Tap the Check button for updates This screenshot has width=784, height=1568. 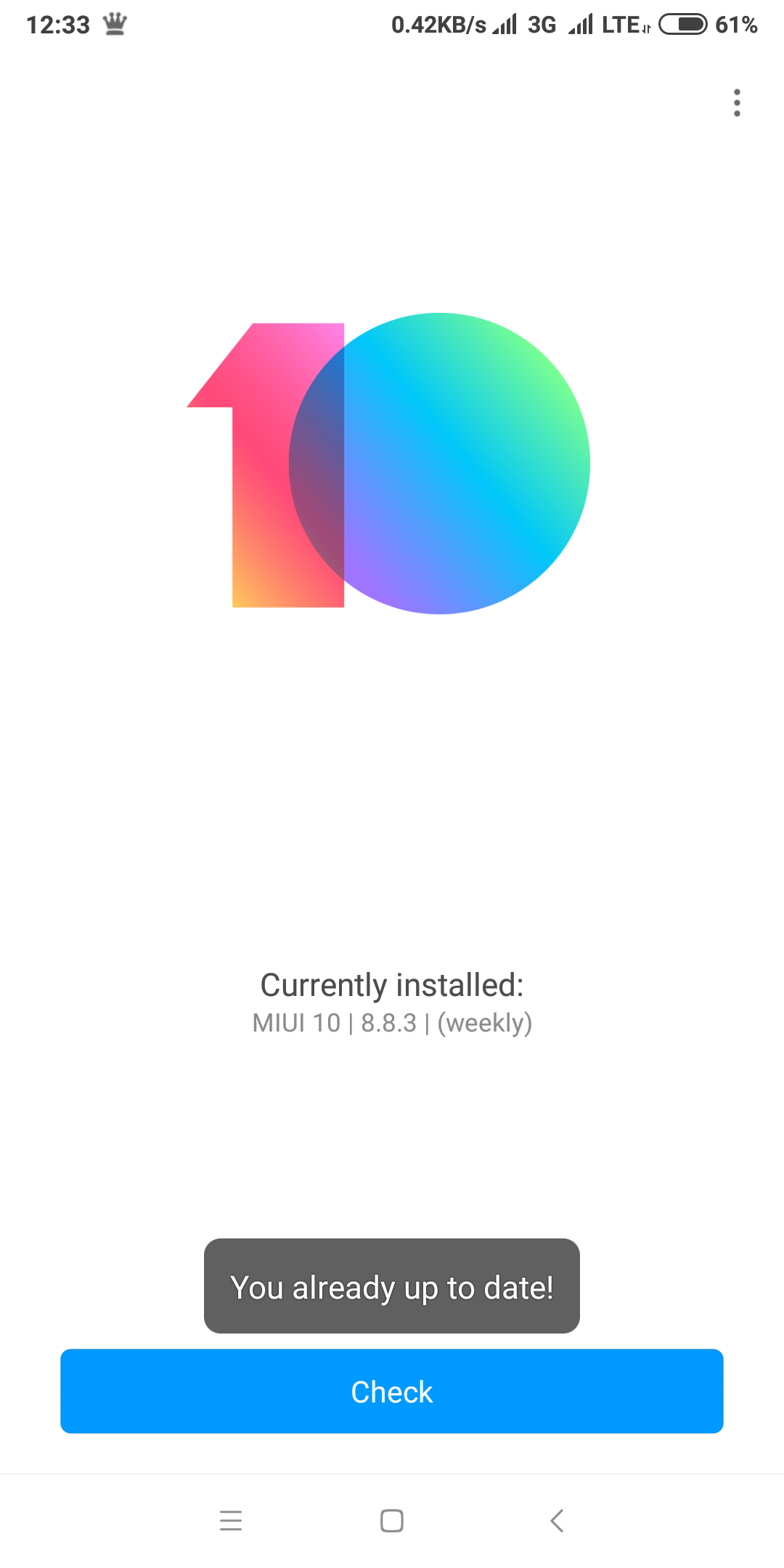(x=392, y=1391)
